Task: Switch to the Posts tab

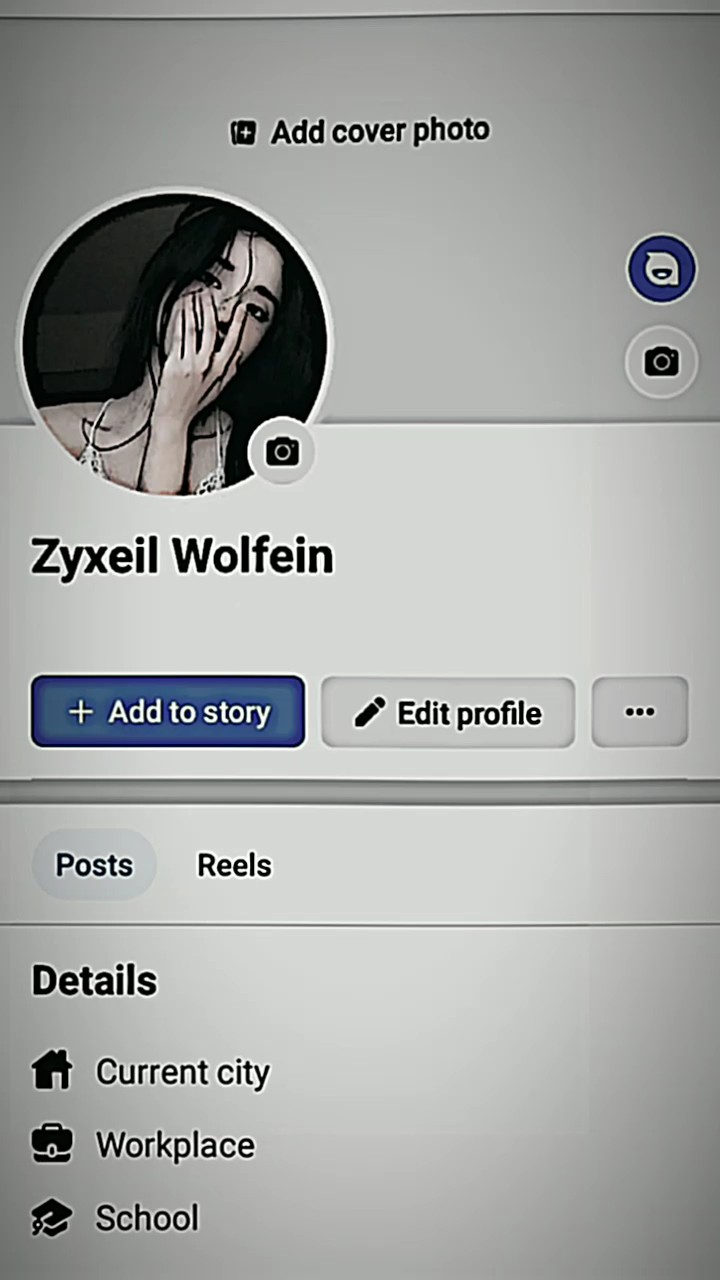Action: click(x=94, y=865)
